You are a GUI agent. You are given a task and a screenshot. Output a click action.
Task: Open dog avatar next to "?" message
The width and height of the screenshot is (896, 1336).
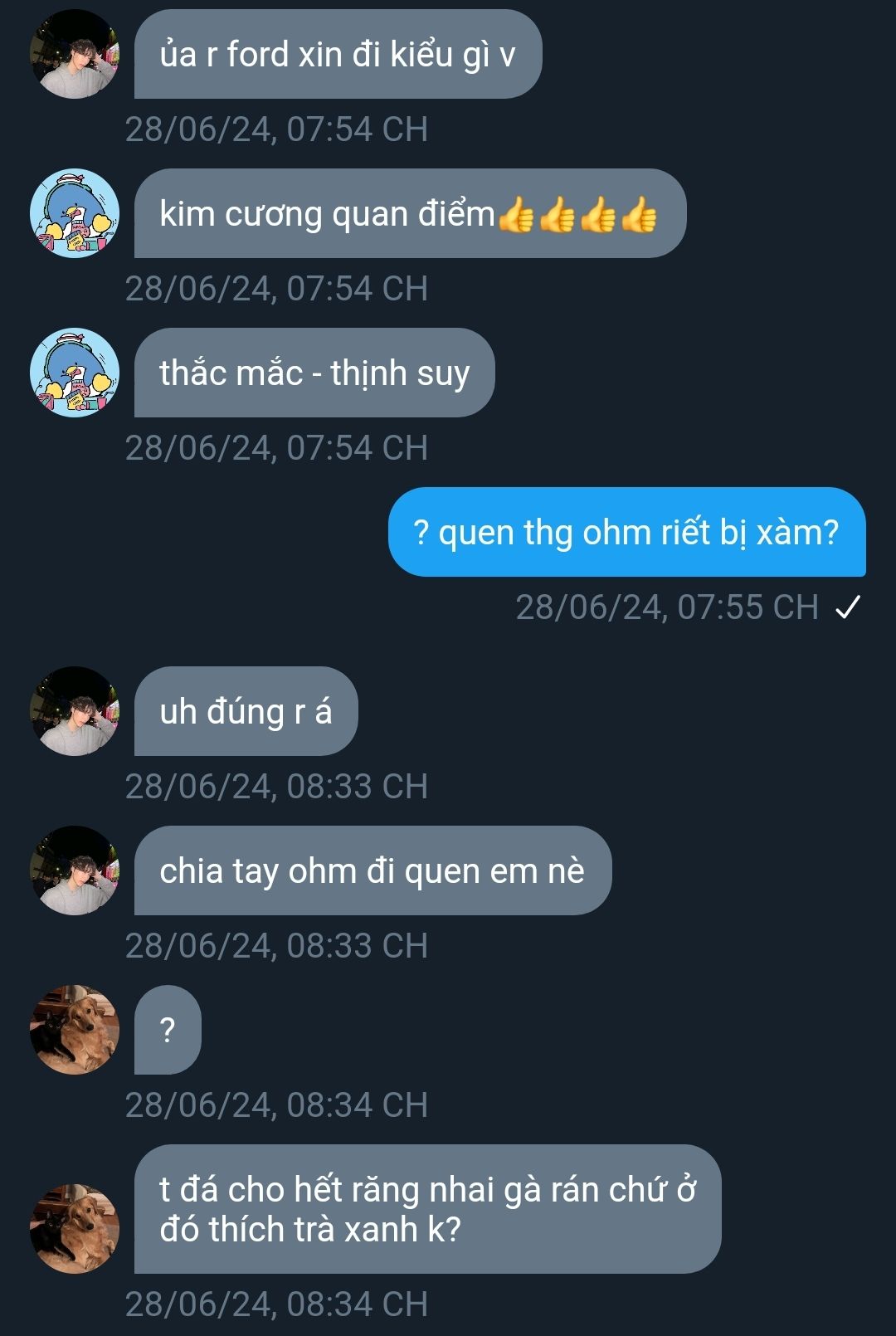pos(75,1030)
